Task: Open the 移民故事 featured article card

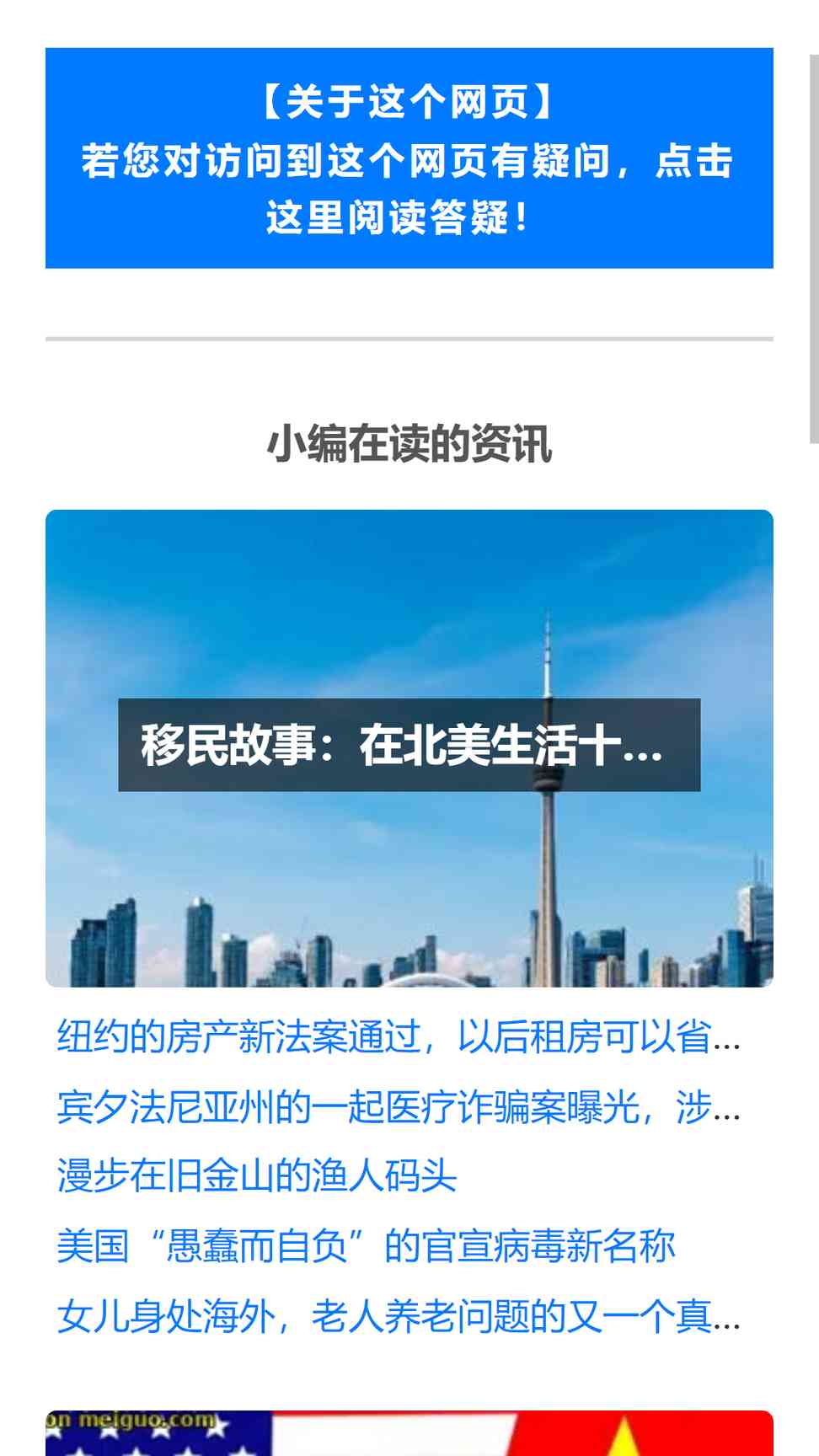Action: tap(409, 748)
